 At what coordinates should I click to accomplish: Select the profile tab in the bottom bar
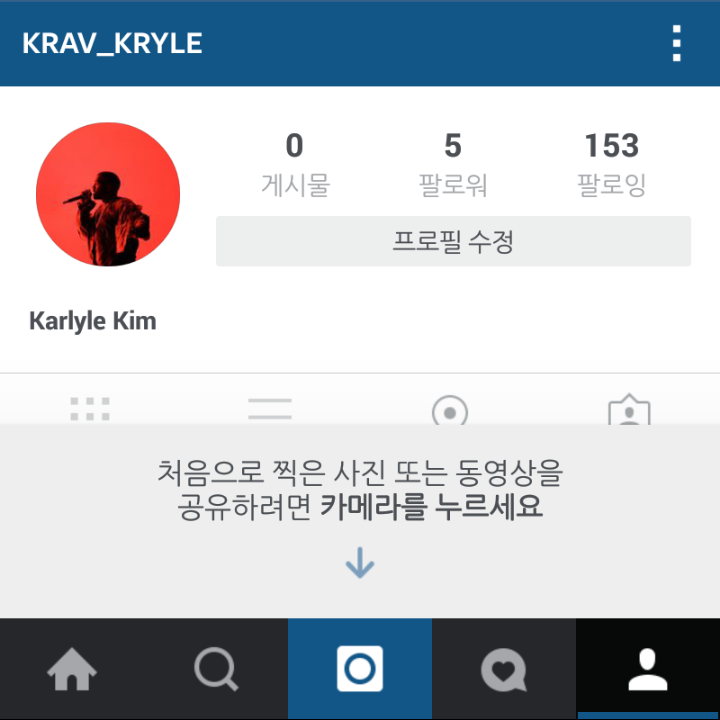coord(648,669)
